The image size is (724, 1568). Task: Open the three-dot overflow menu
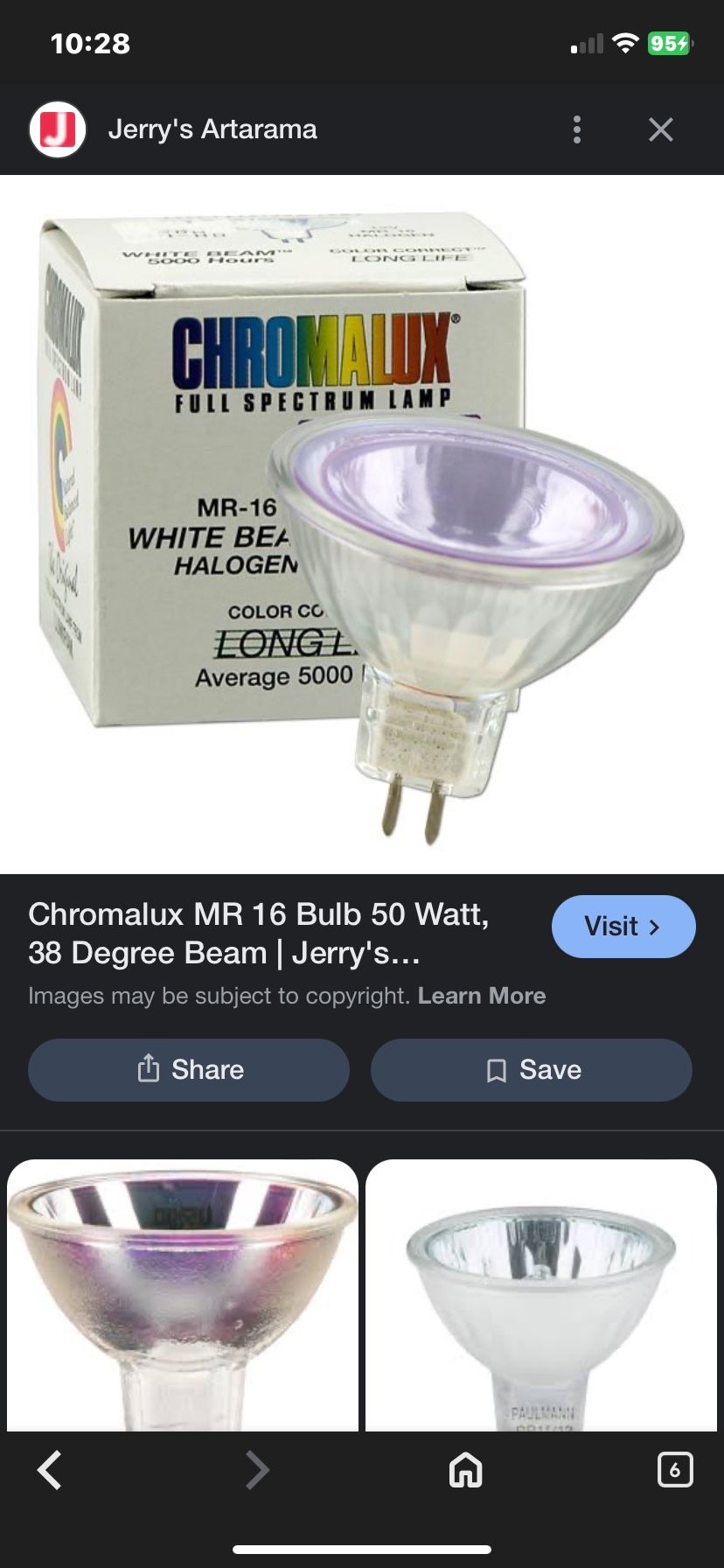coord(576,129)
